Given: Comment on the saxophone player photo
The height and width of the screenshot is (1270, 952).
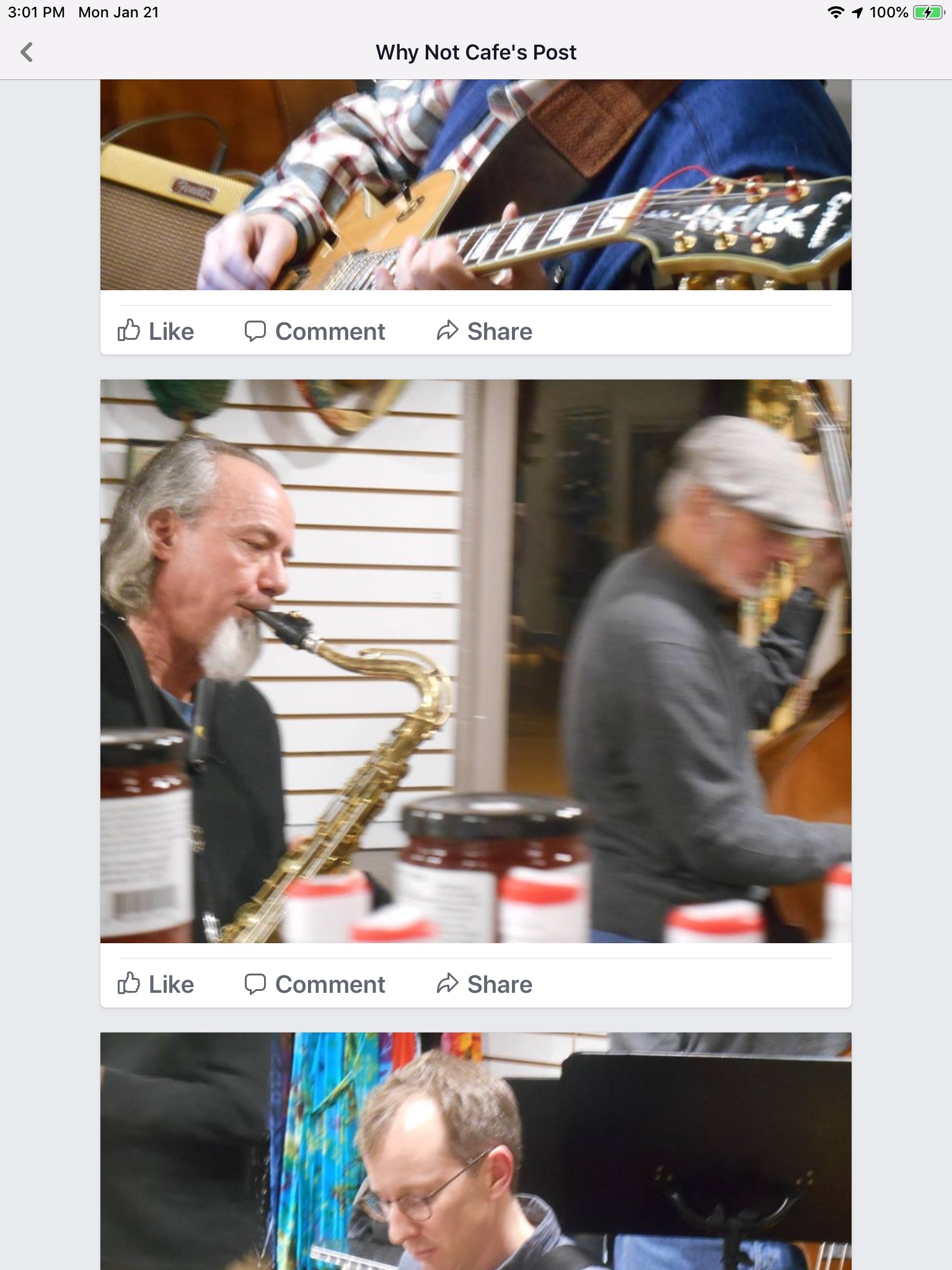Looking at the screenshot, I should [315, 984].
